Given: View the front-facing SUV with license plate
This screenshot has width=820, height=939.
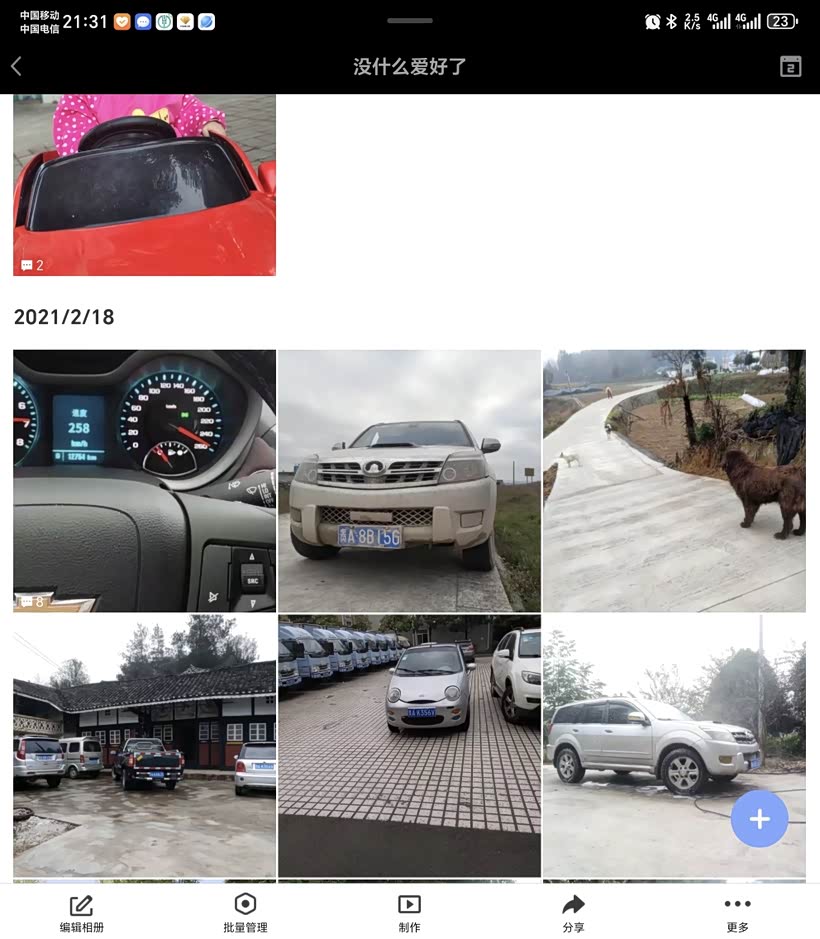Looking at the screenshot, I should pyautogui.click(x=409, y=480).
